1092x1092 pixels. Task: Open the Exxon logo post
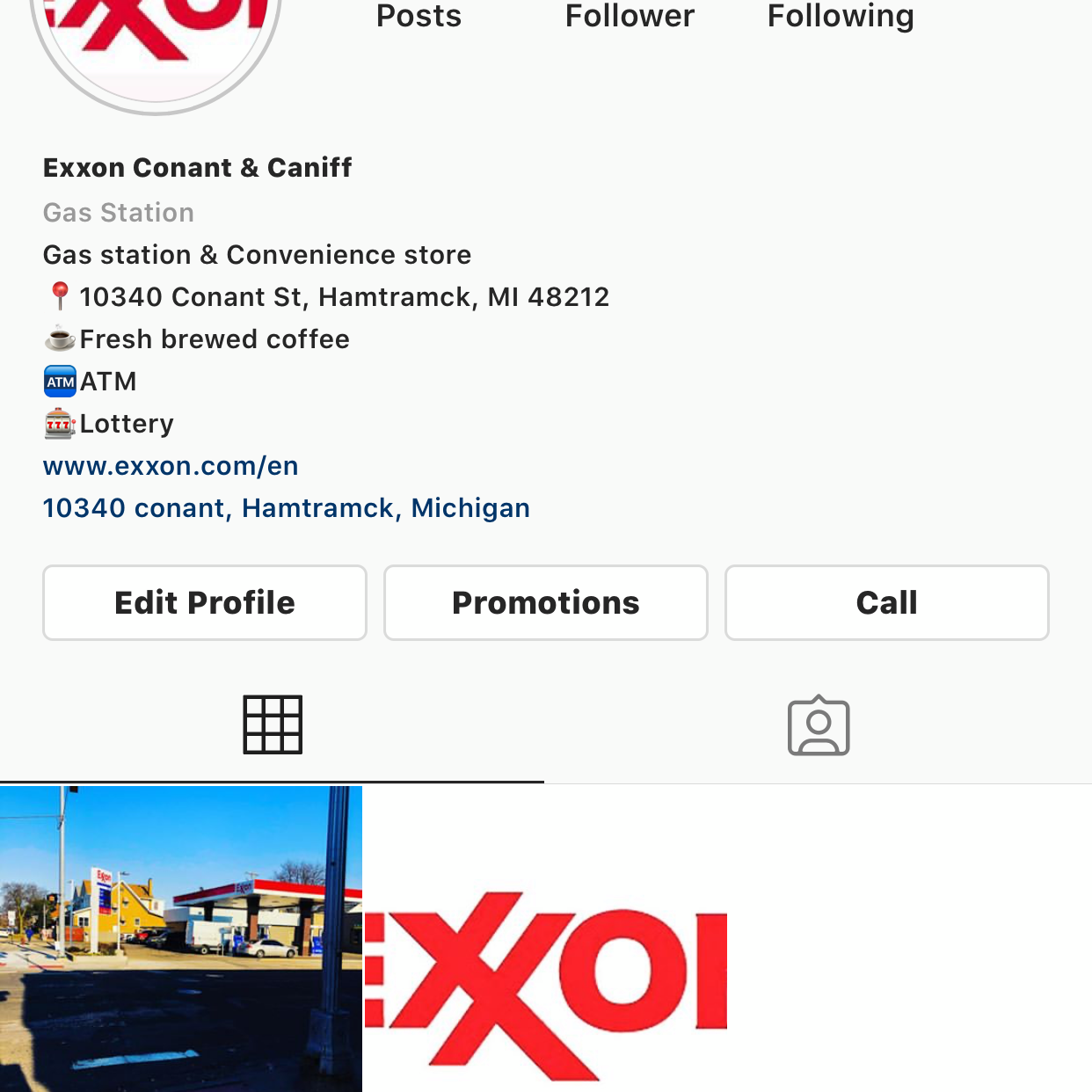(x=546, y=939)
